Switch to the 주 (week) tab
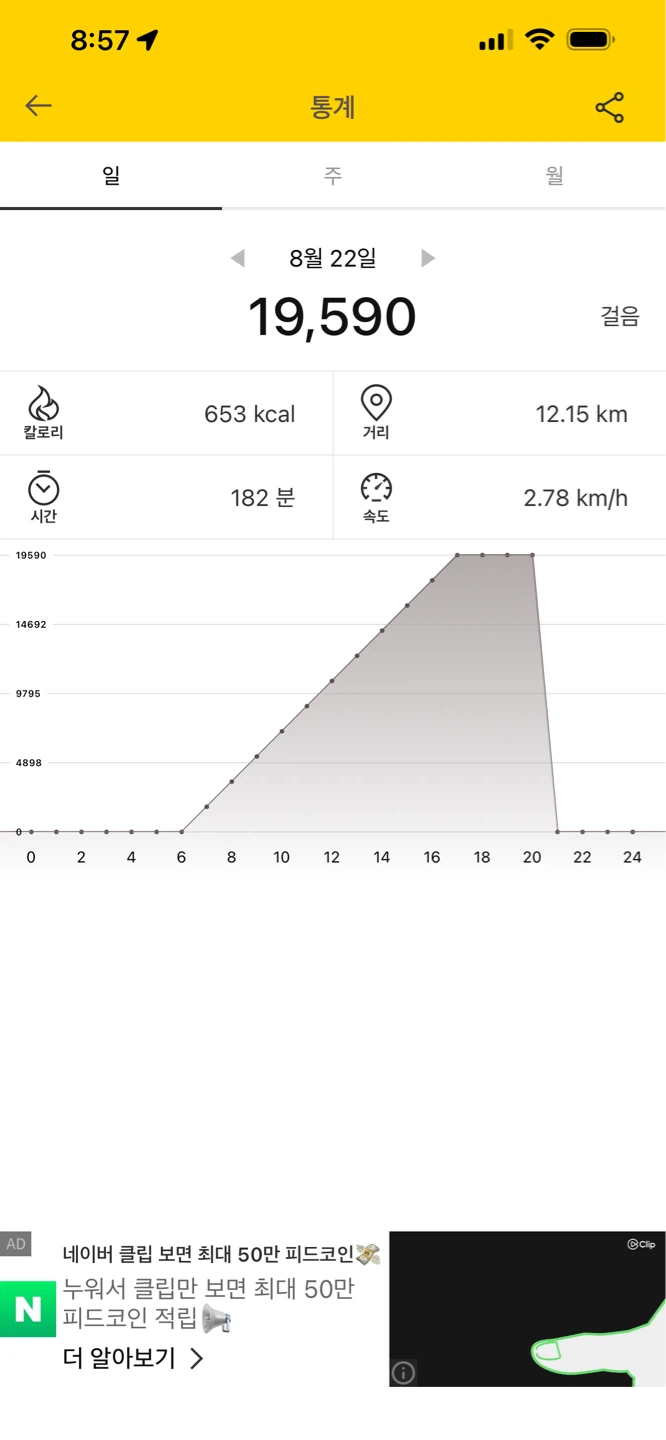This screenshot has width=666, height=1440. pos(333,176)
